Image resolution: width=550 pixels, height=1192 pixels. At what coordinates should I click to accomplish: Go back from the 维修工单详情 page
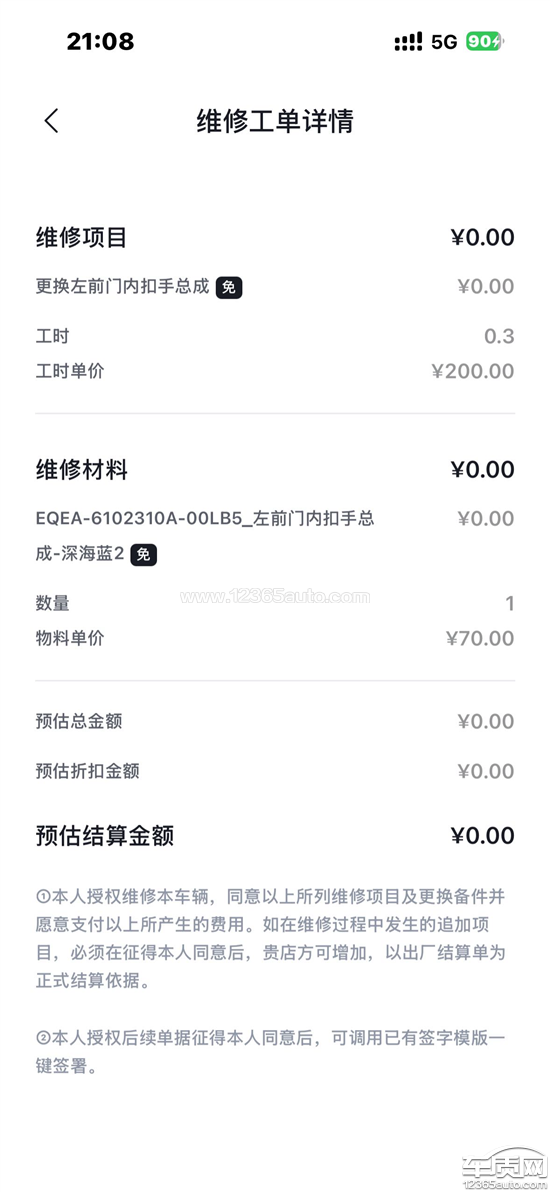[51, 121]
